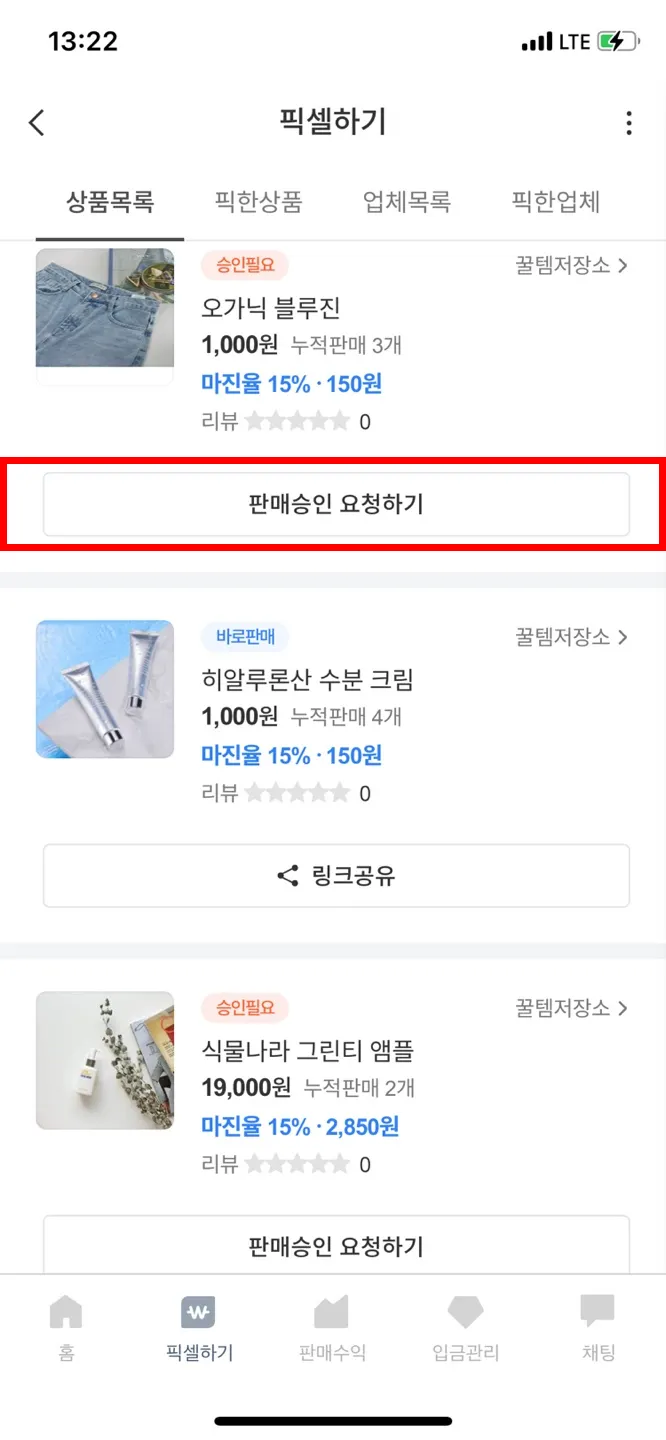Open the 판매수익 tab

pos(332,1327)
